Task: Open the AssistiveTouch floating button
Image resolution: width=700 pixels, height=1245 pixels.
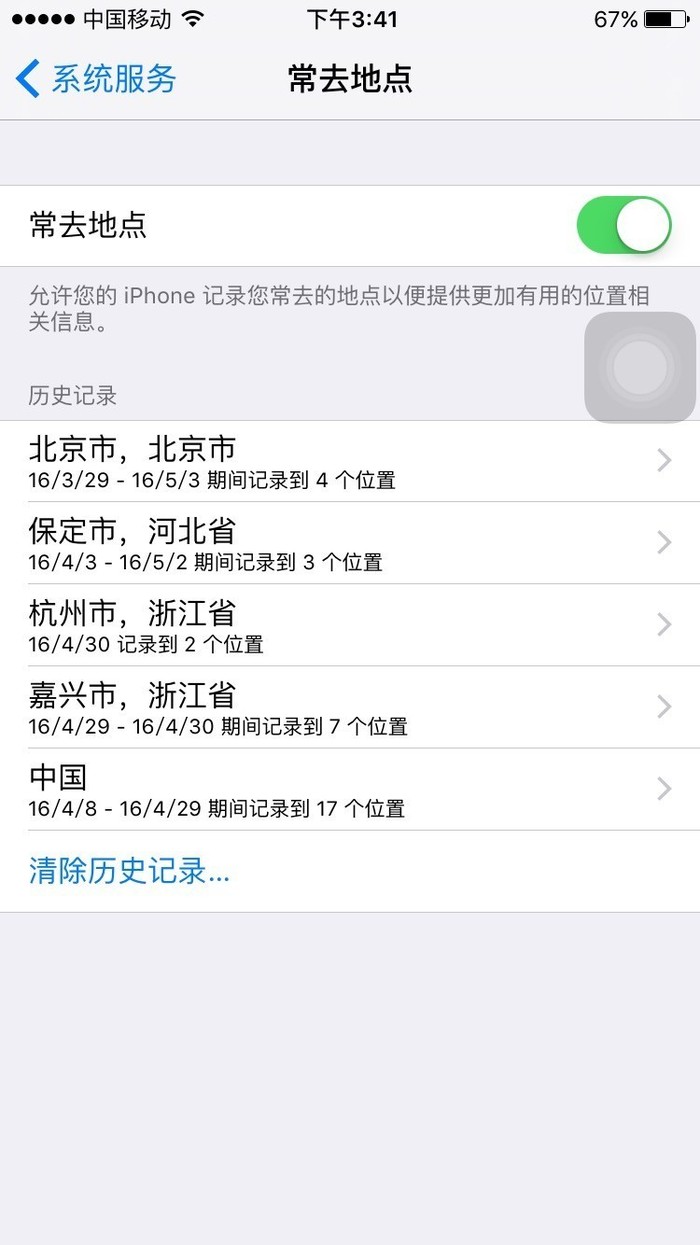Action: [x=640, y=367]
